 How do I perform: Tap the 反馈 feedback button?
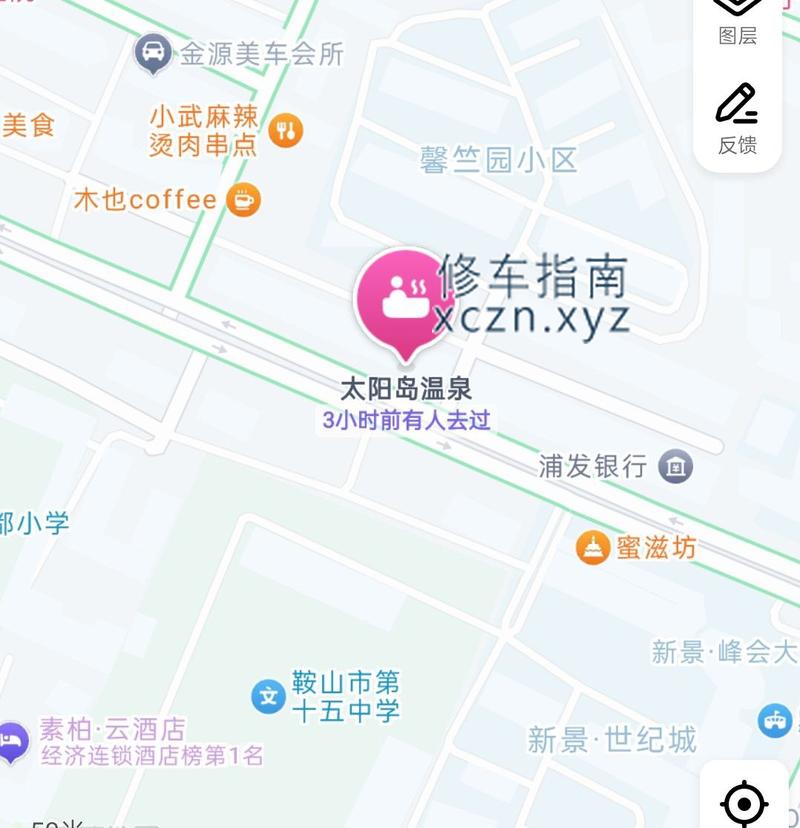(x=737, y=118)
